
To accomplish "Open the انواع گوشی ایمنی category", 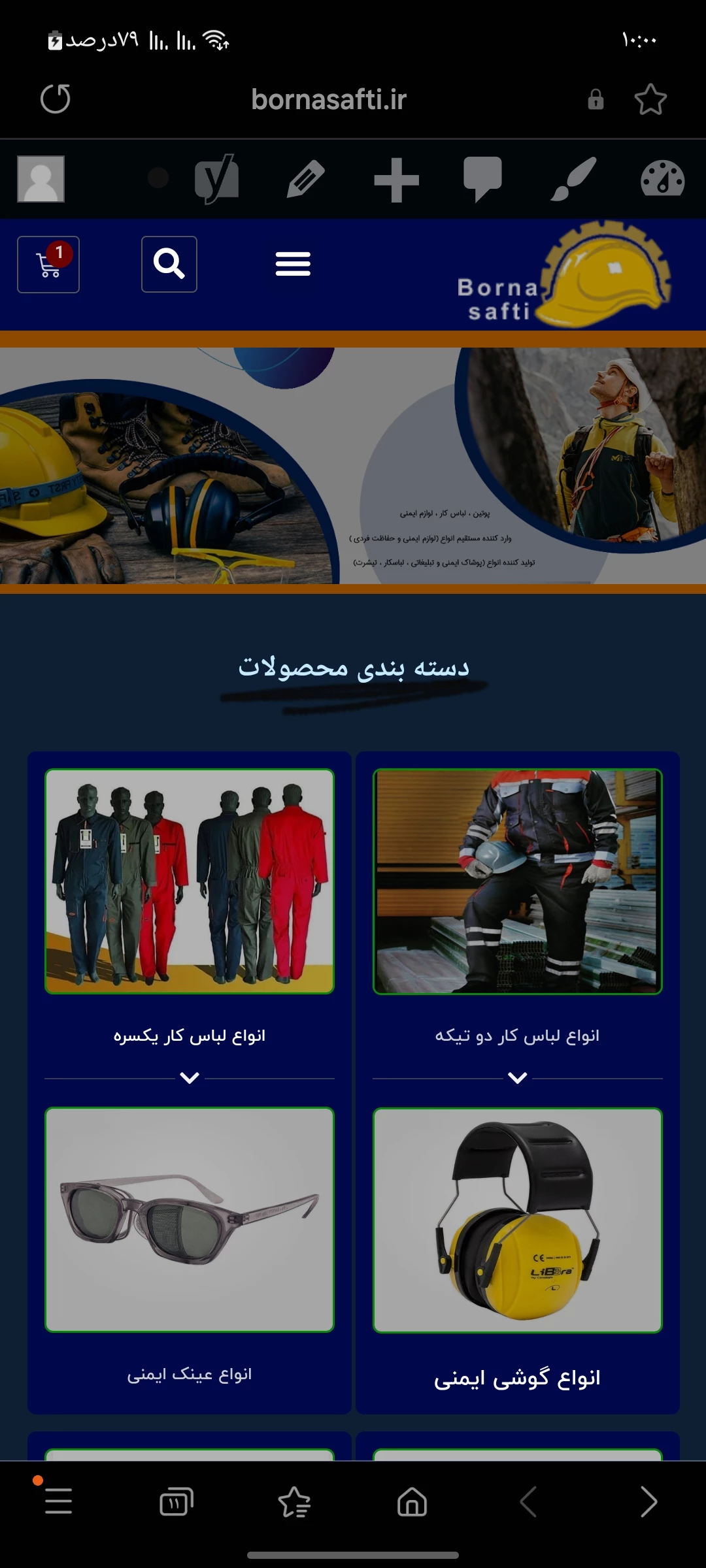I will pos(517,1377).
